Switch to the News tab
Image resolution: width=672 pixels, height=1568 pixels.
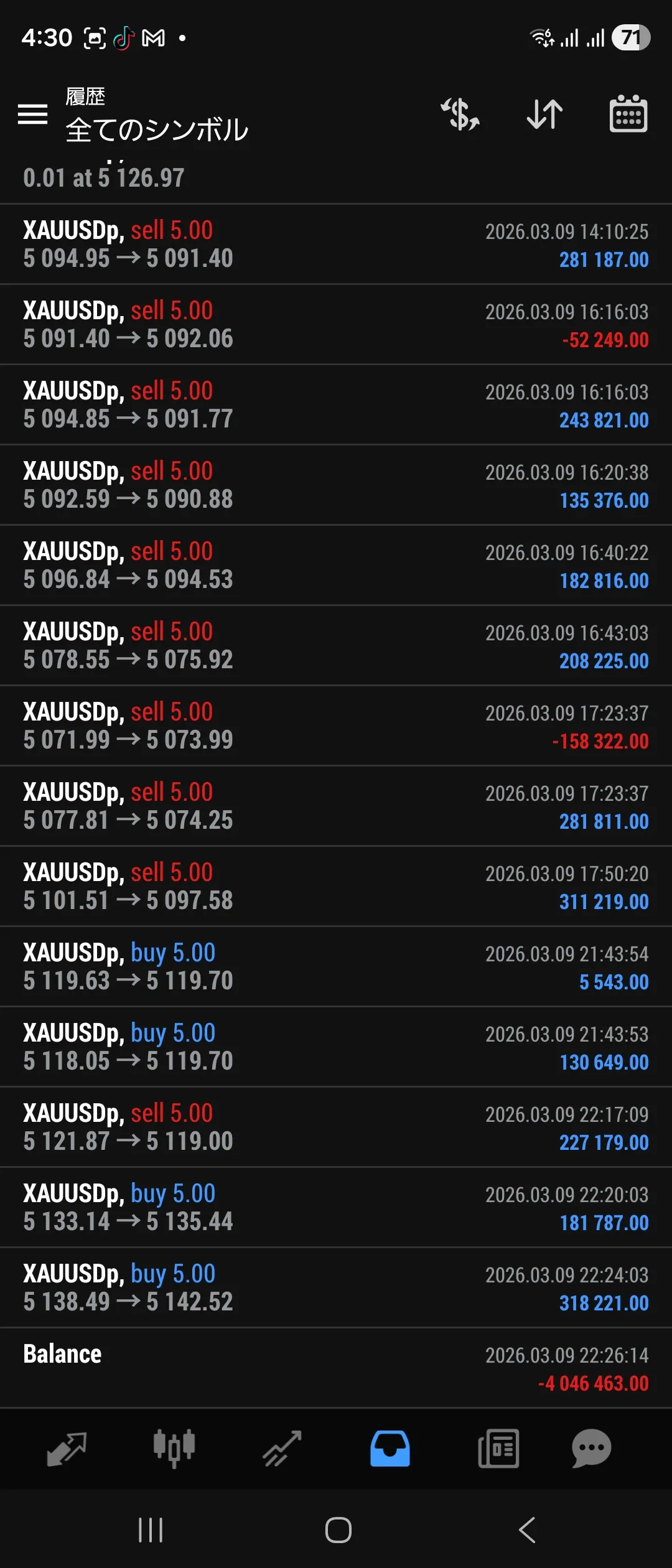click(498, 1449)
